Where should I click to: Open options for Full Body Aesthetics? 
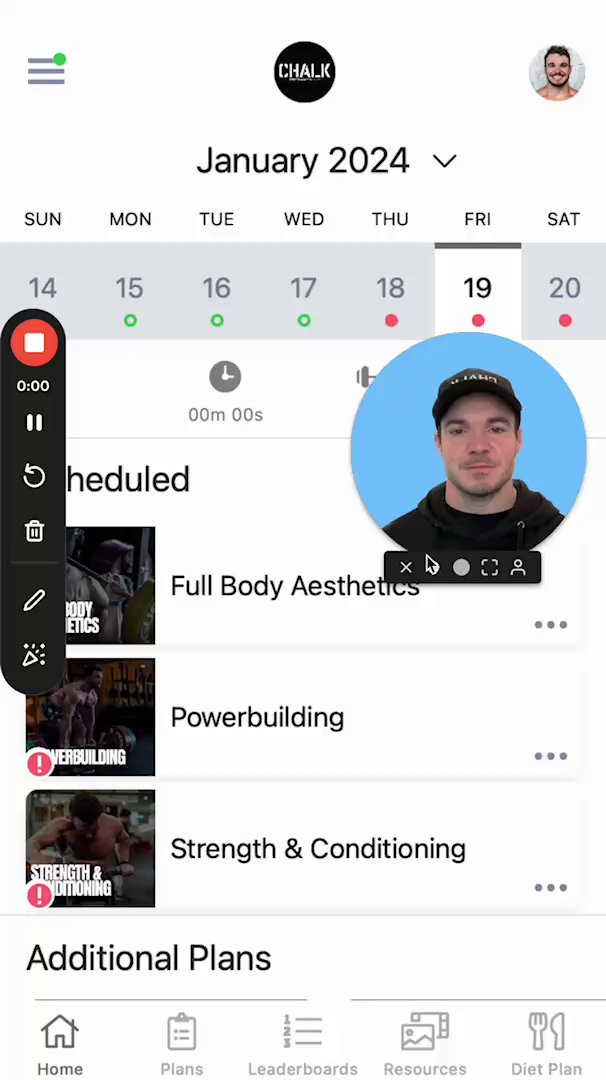click(x=550, y=625)
